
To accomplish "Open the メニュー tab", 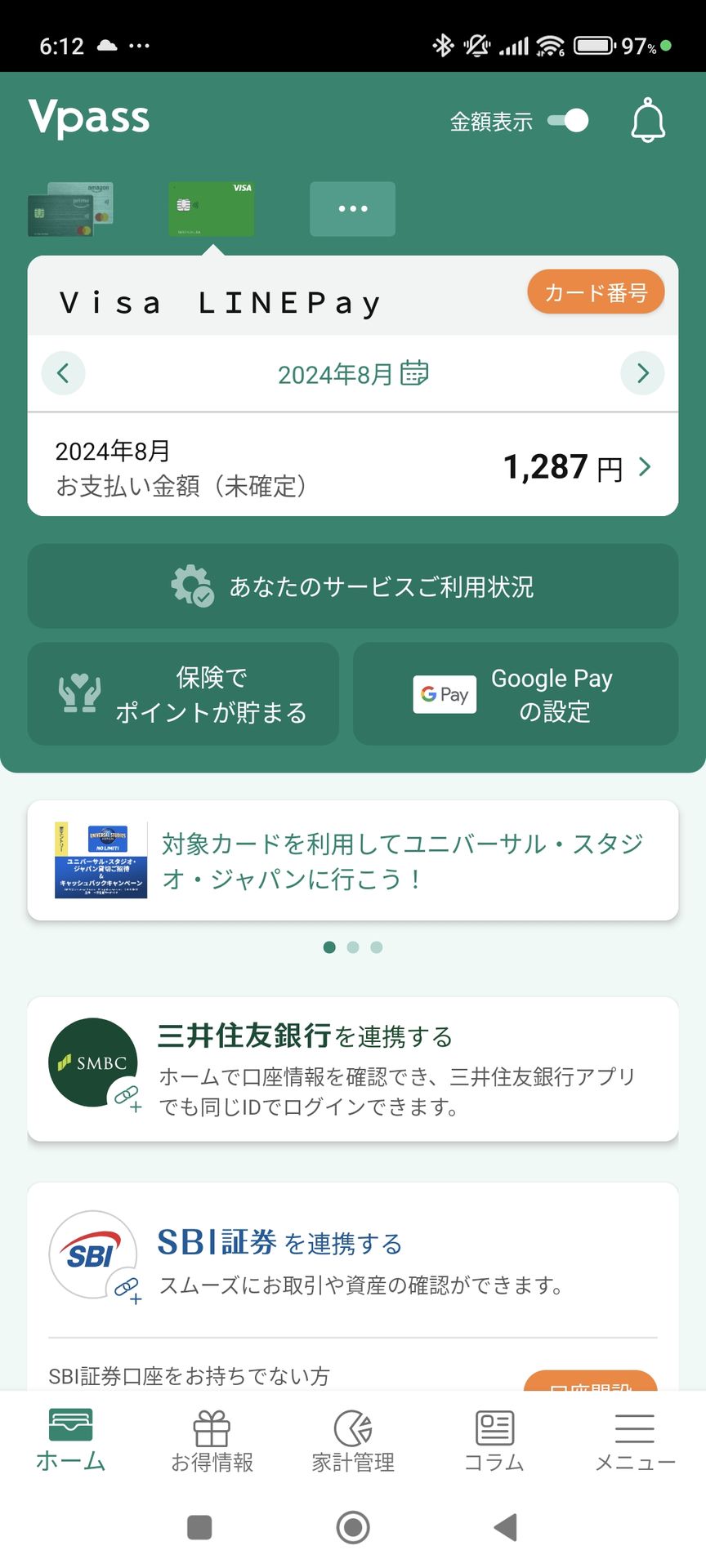I will pos(635,1442).
